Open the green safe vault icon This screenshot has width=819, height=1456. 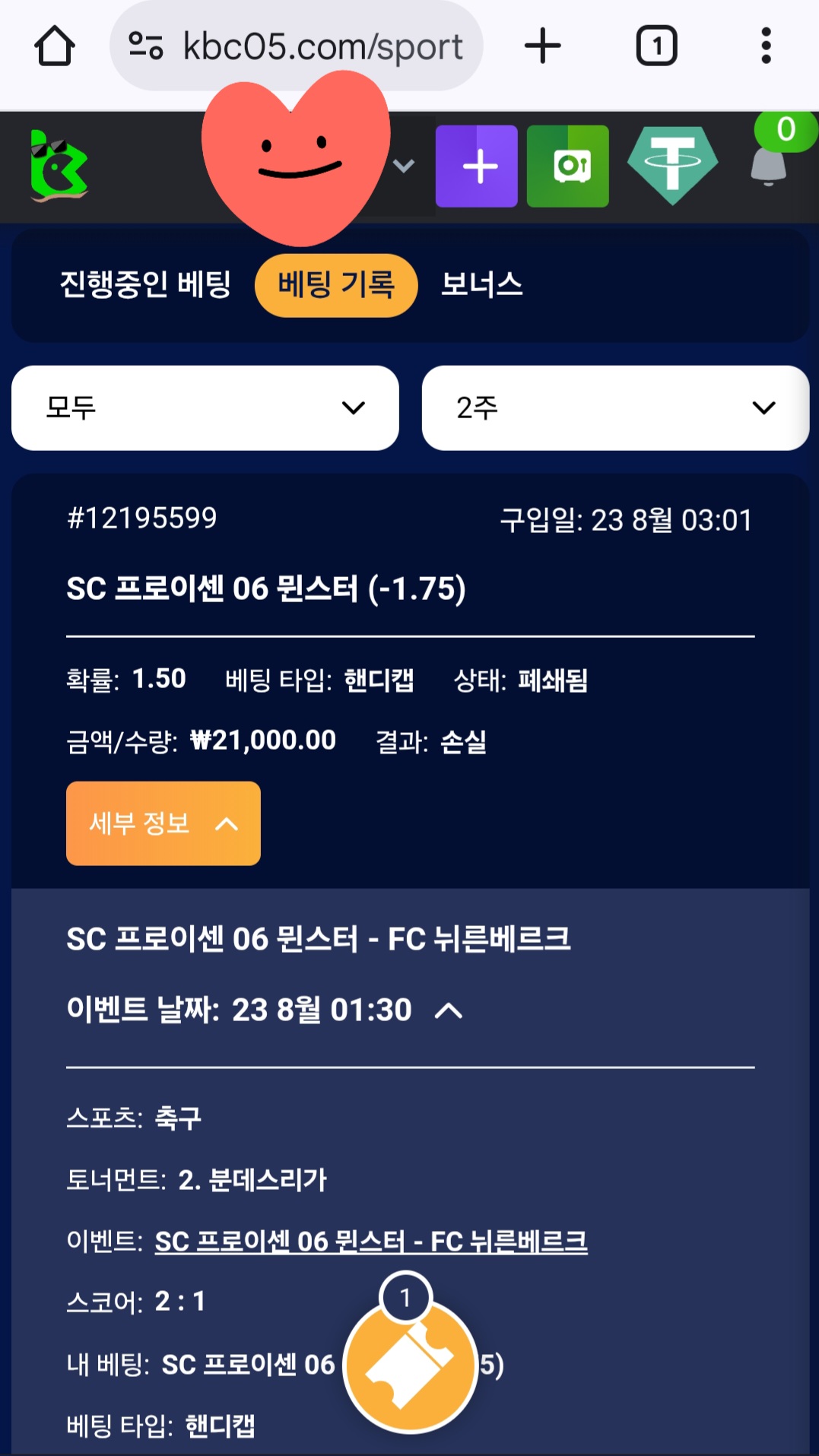point(567,167)
